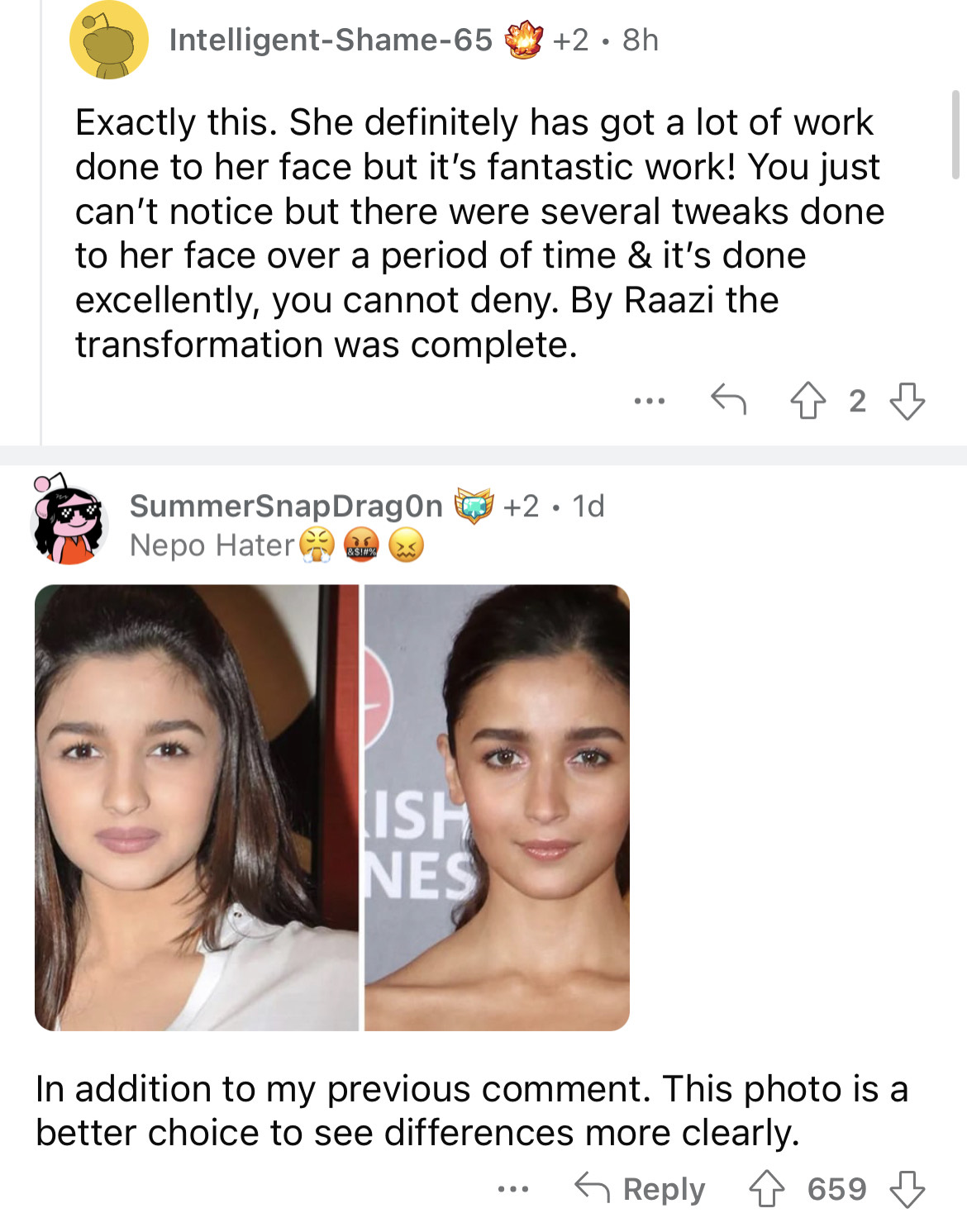
Task: Reply to SummerSnapDrag0n's comment
Action: click(641, 1189)
